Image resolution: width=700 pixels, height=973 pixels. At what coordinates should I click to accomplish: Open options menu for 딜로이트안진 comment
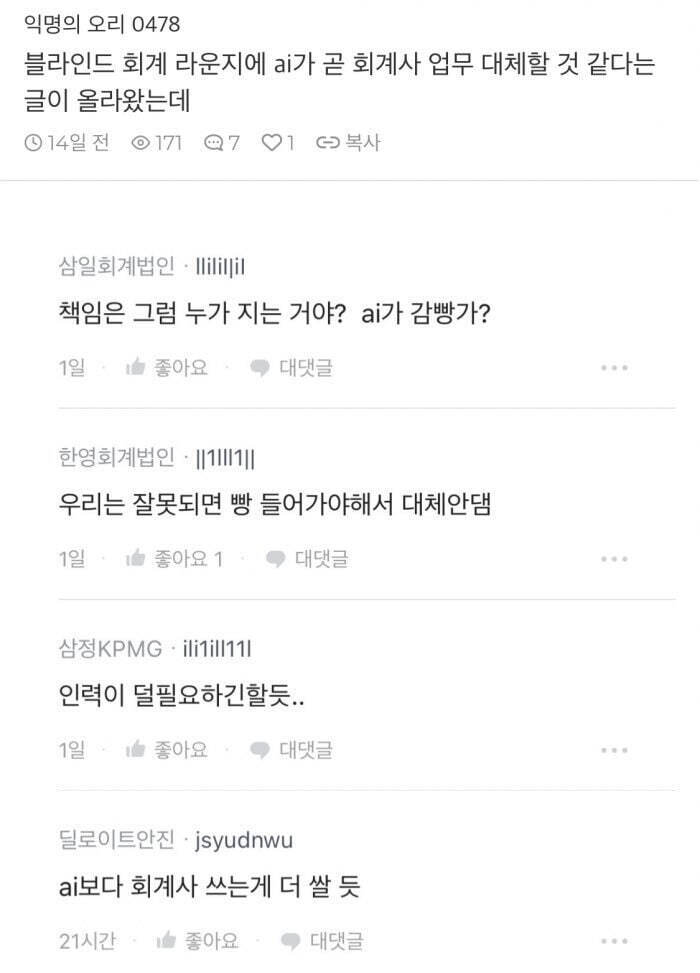pyautogui.click(x=615, y=941)
